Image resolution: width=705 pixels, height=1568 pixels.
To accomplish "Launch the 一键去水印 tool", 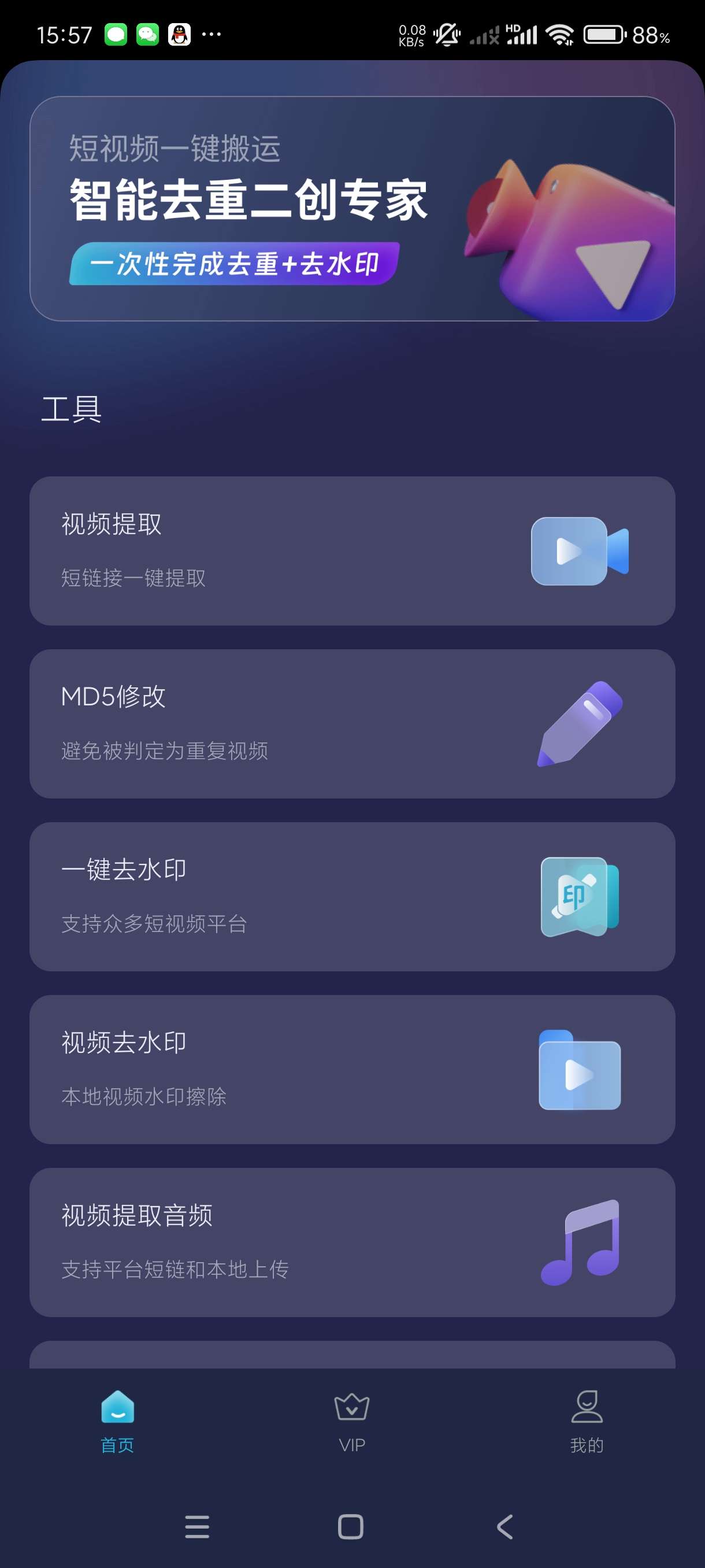I will coord(352,897).
